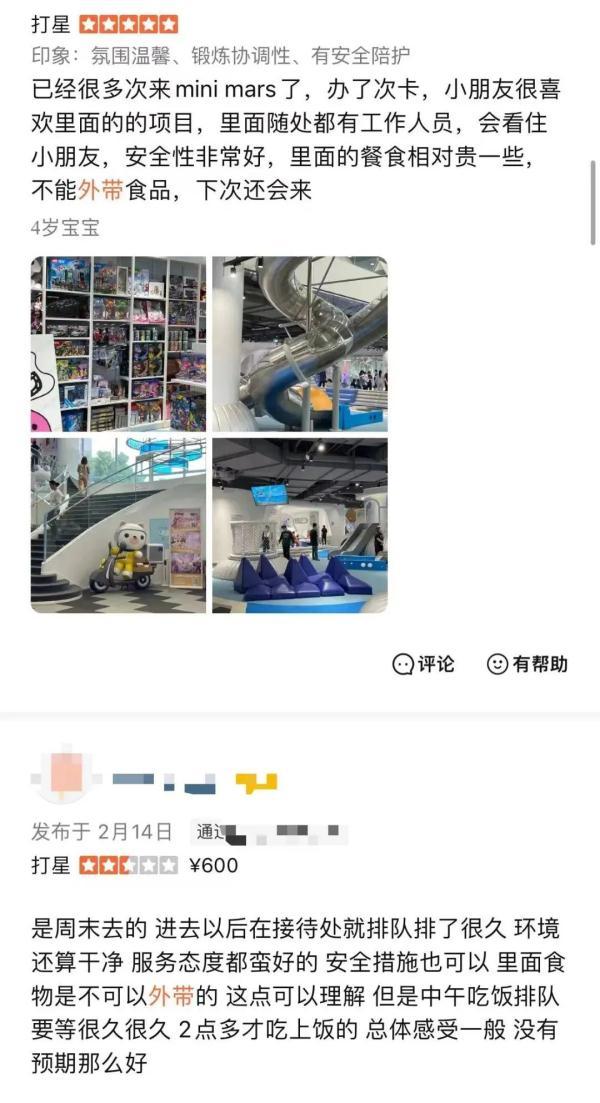Open the staircase and scooter mascot photo

point(118,525)
